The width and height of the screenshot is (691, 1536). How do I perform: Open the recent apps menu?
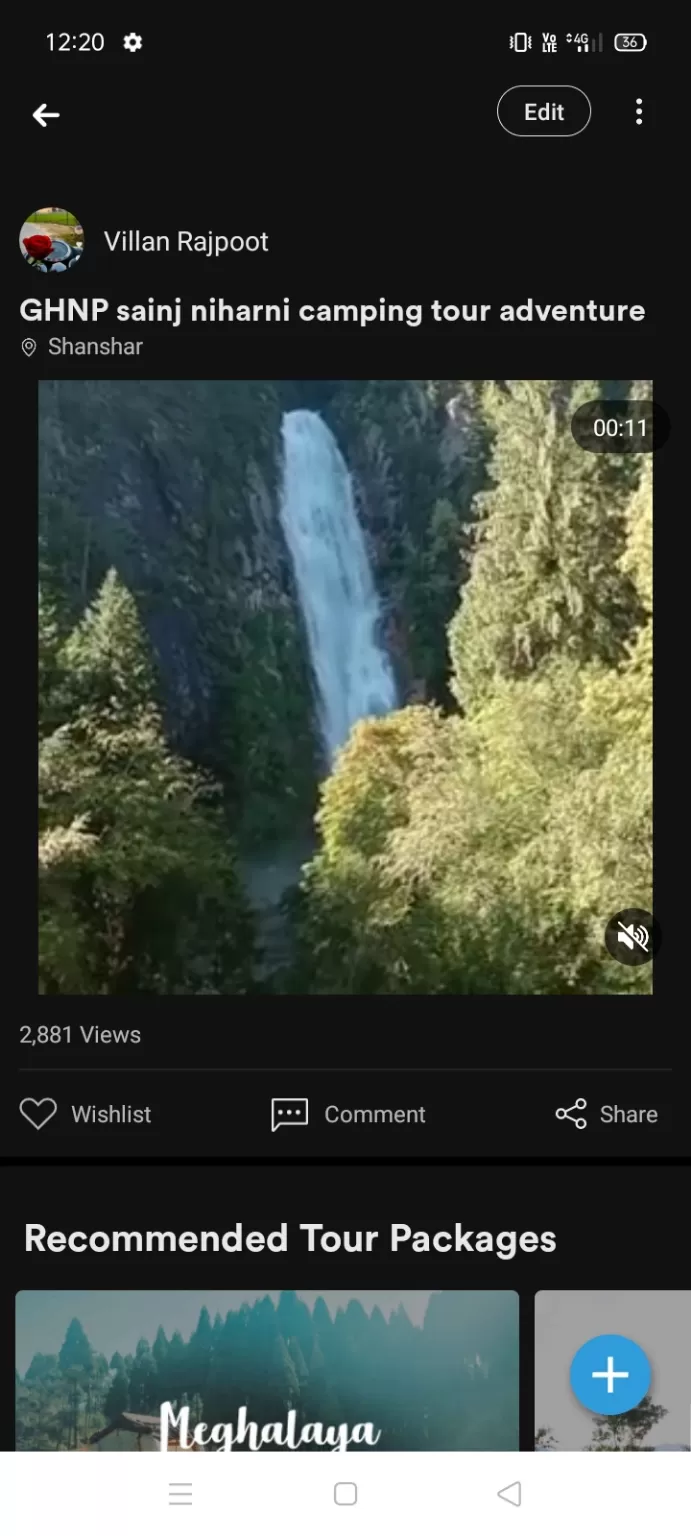pos(180,1494)
